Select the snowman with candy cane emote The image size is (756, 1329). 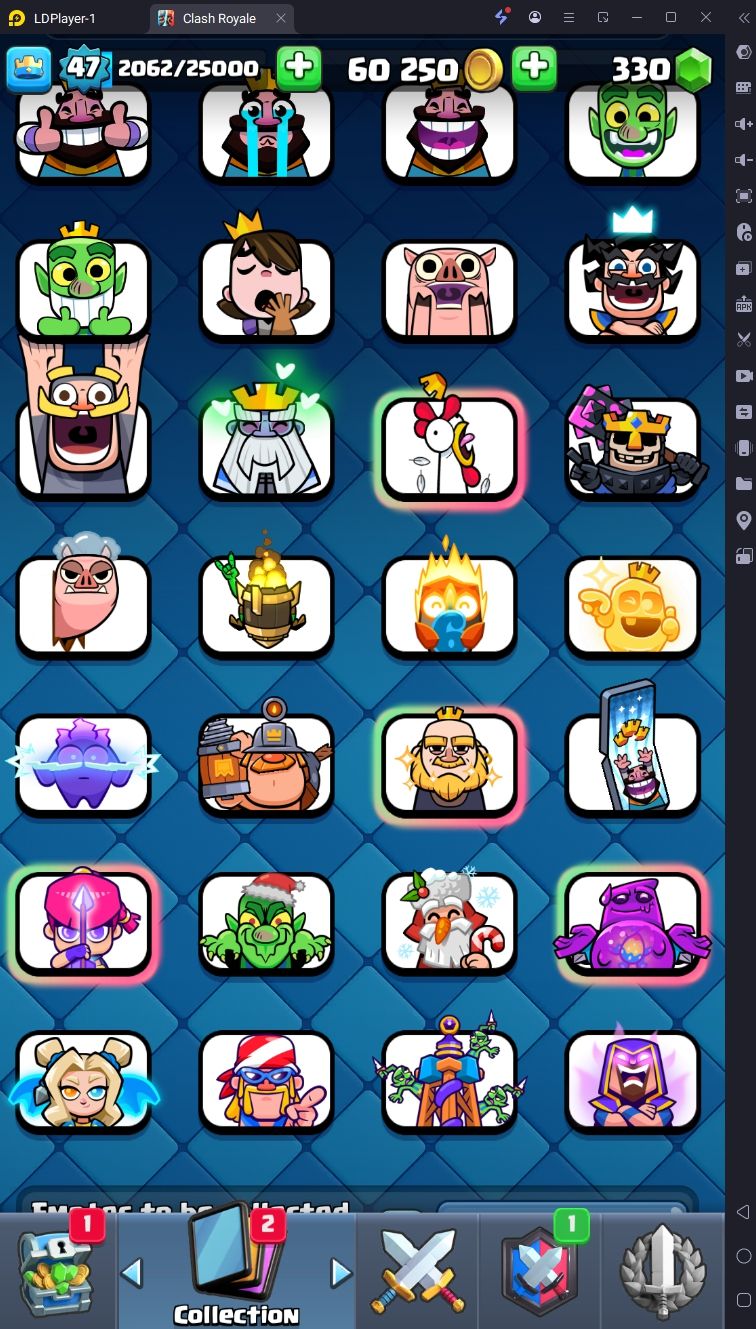point(450,922)
